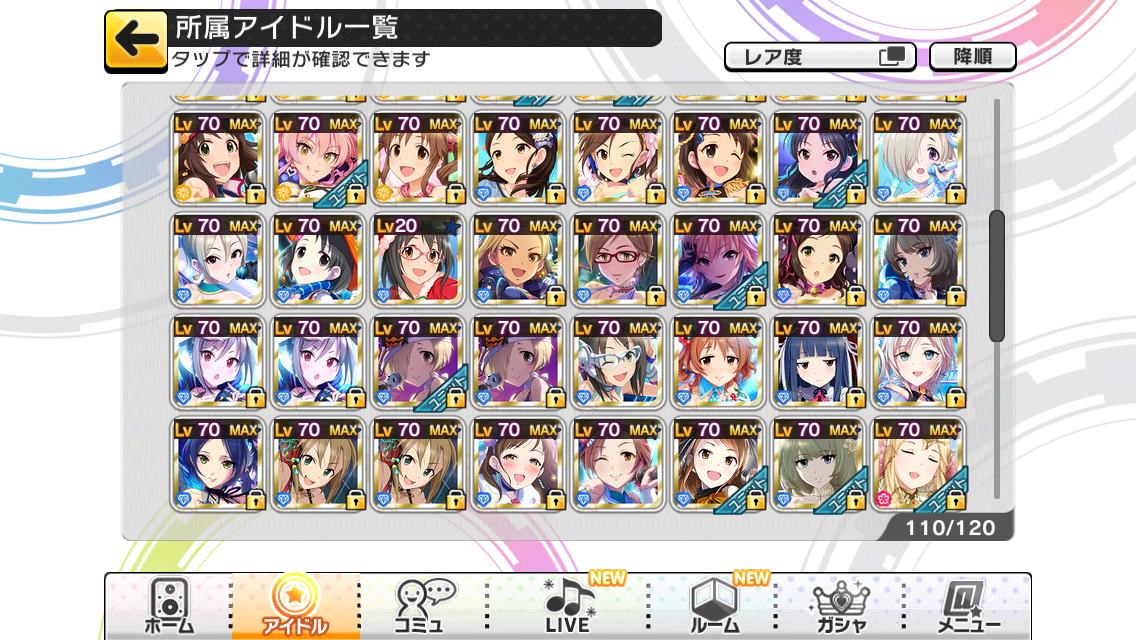Go to the LIVE tab
Viewport: 1136px width, 640px height.
pos(568,607)
